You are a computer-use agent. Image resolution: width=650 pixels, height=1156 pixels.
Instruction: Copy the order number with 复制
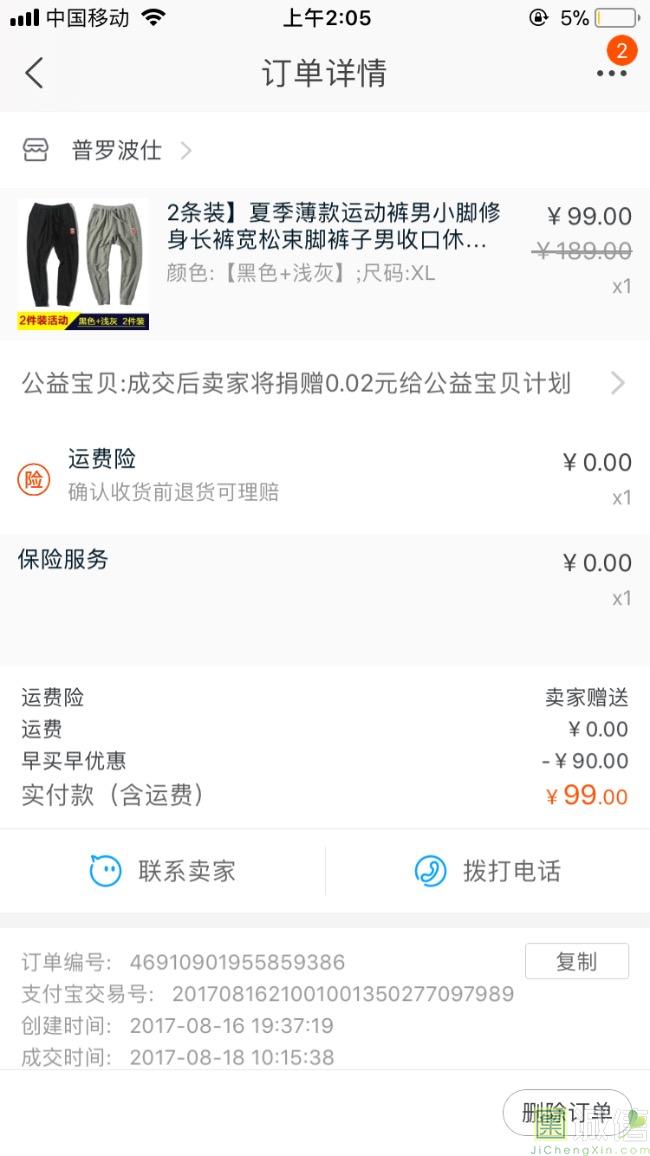tap(576, 961)
